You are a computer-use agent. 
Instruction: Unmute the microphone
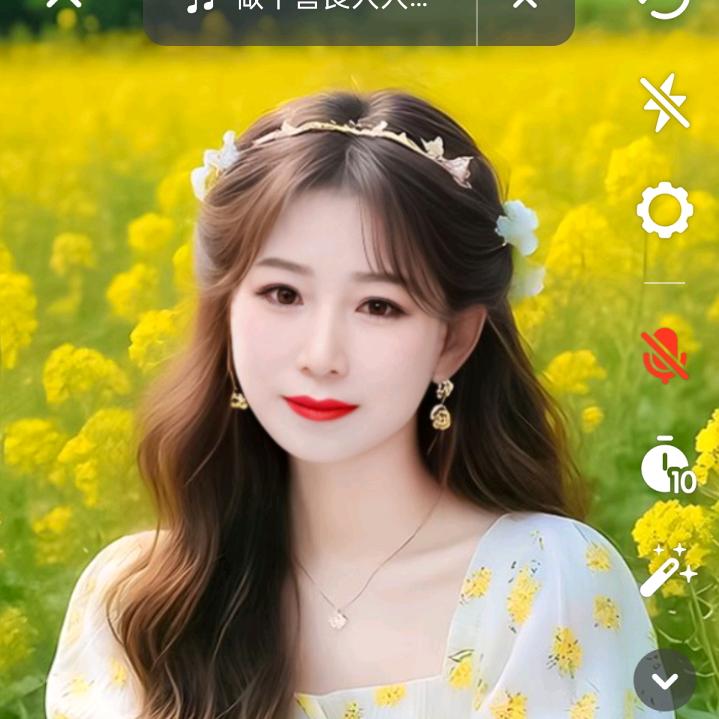[x=665, y=355]
